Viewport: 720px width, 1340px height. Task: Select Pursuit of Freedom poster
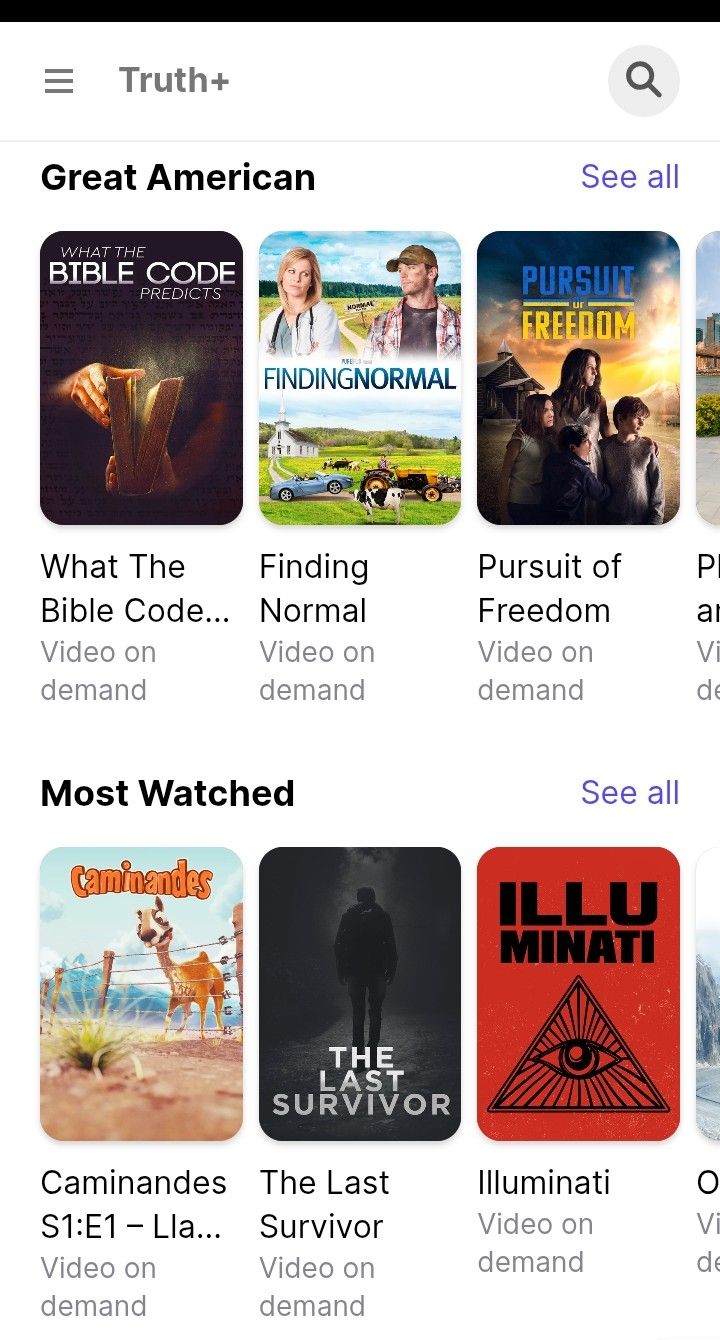click(x=578, y=378)
